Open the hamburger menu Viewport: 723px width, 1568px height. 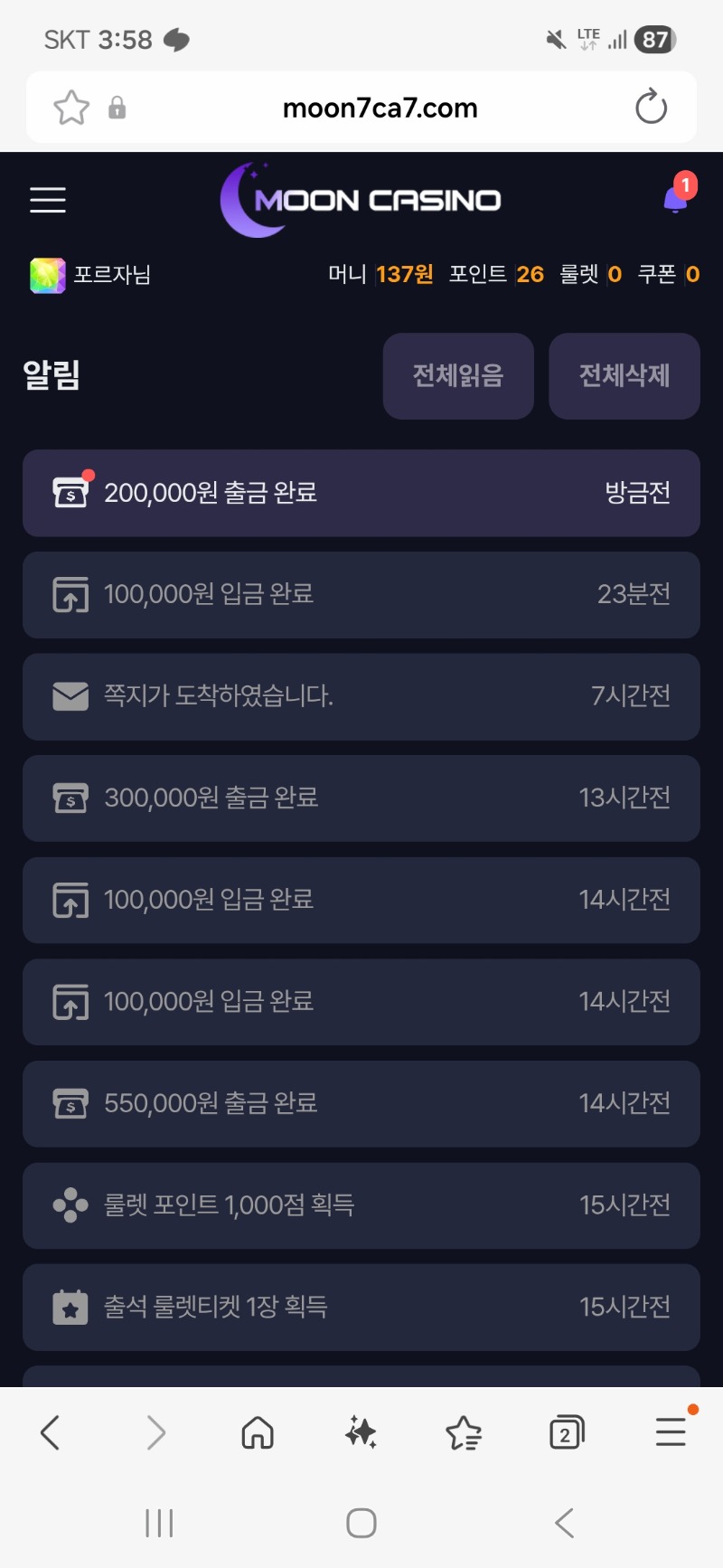coord(48,200)
